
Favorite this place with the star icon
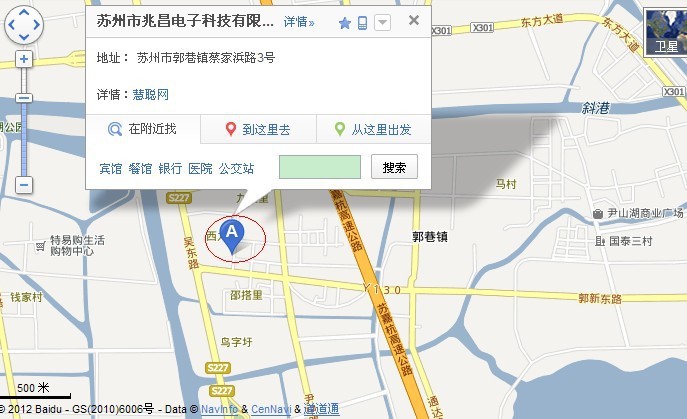click(x=345, y=22)
